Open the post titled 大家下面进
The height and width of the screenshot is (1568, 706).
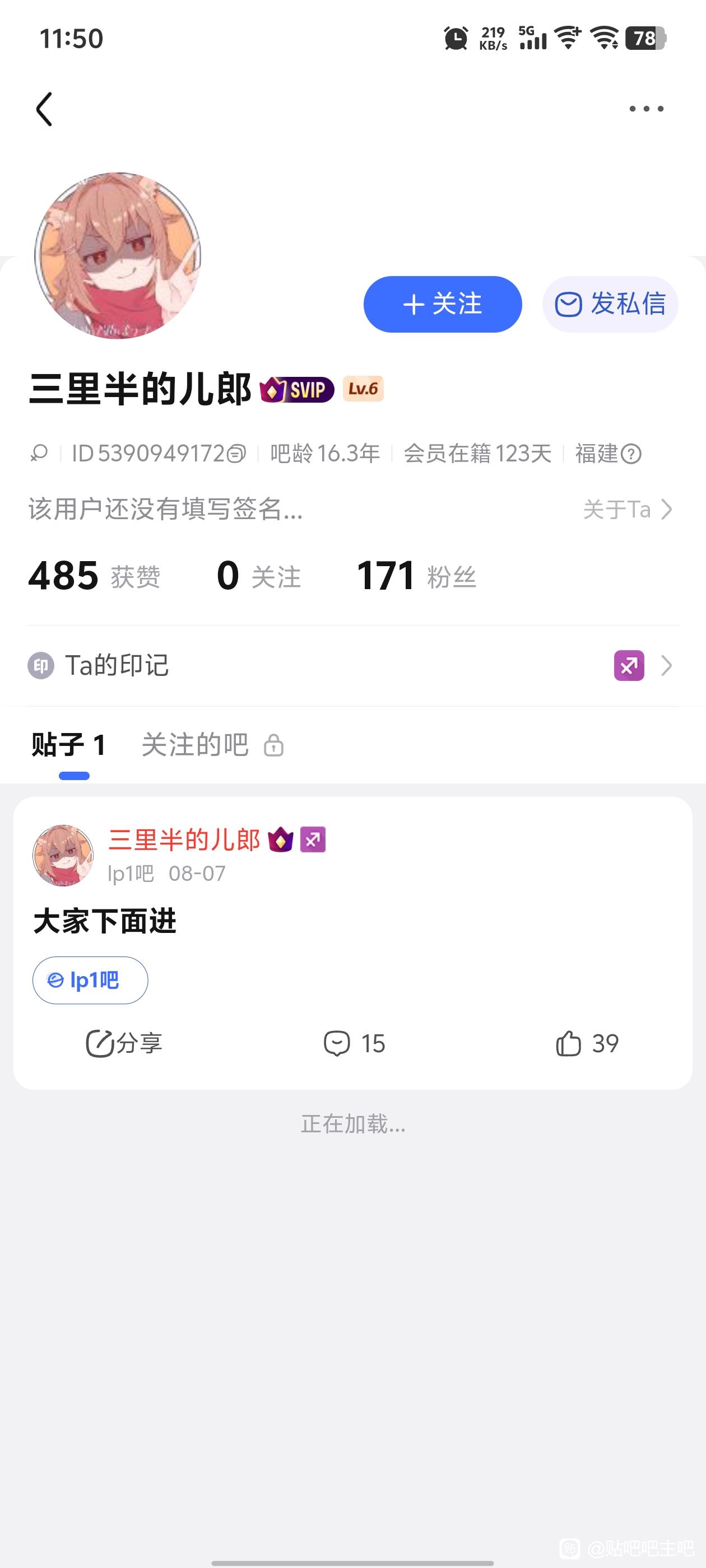click(x=105, y=921)
